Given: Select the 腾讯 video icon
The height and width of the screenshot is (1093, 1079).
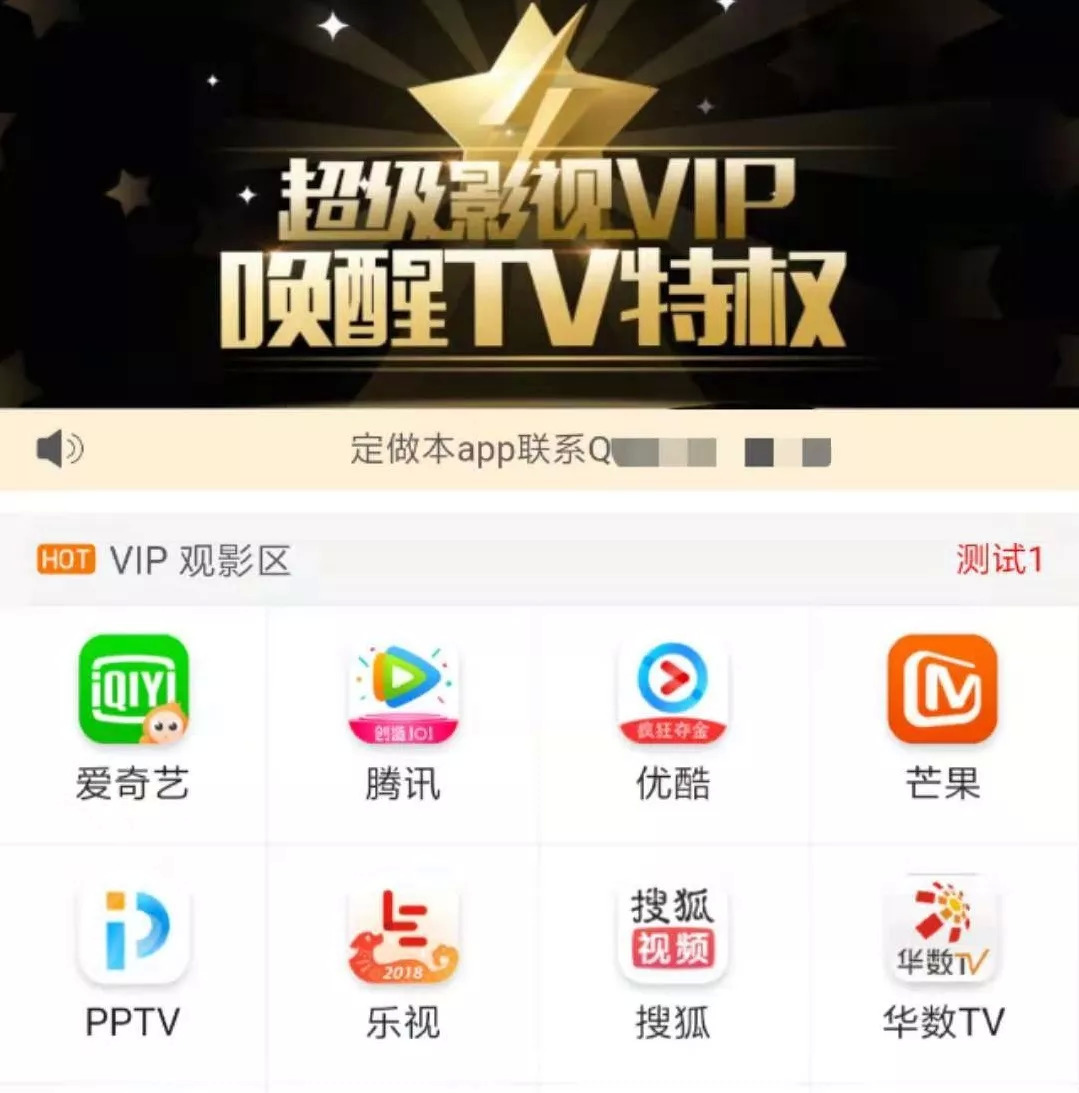Looking at the screenshot, I should pyautogui.click(x=402, y=690).
